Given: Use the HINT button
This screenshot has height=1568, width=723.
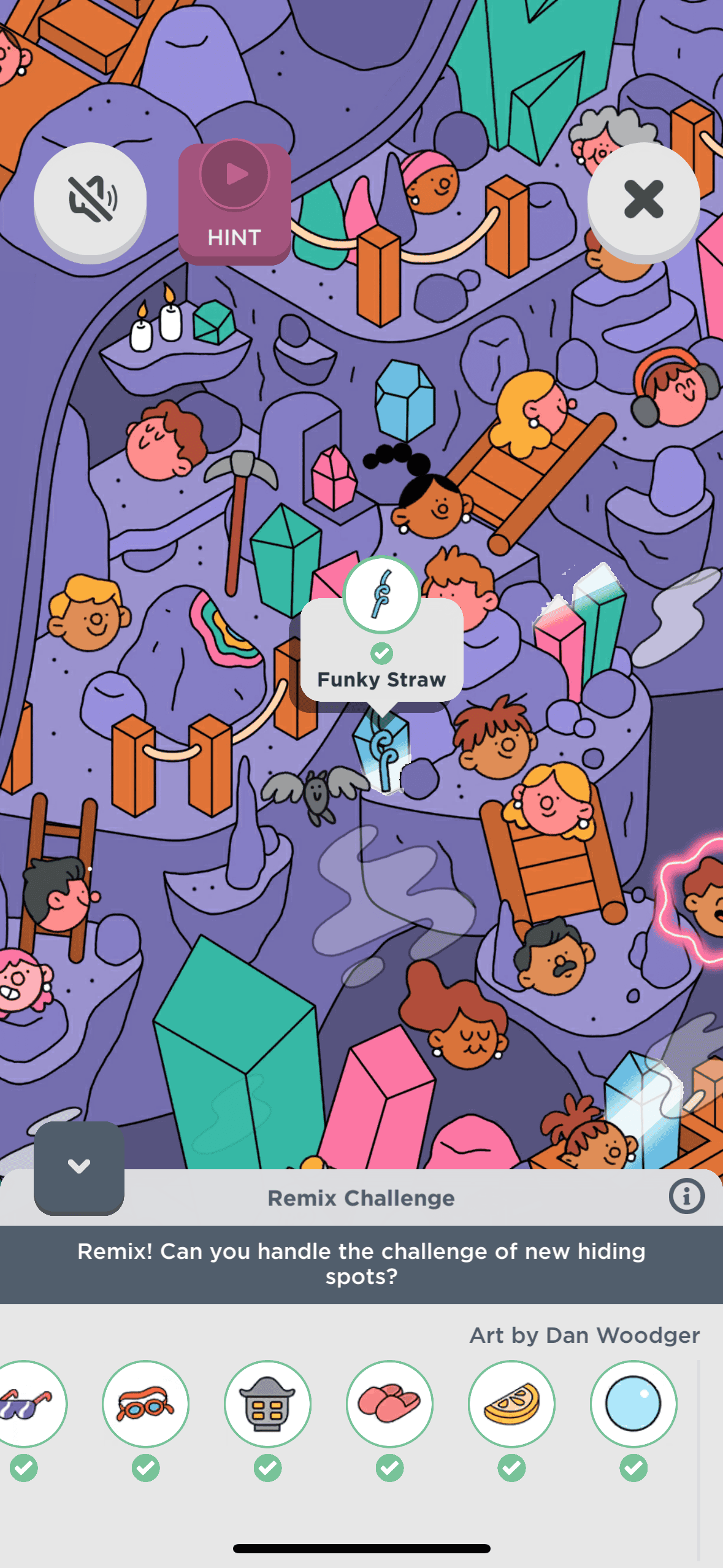Looking at the screenshot, I should click(x=234, y=203).
